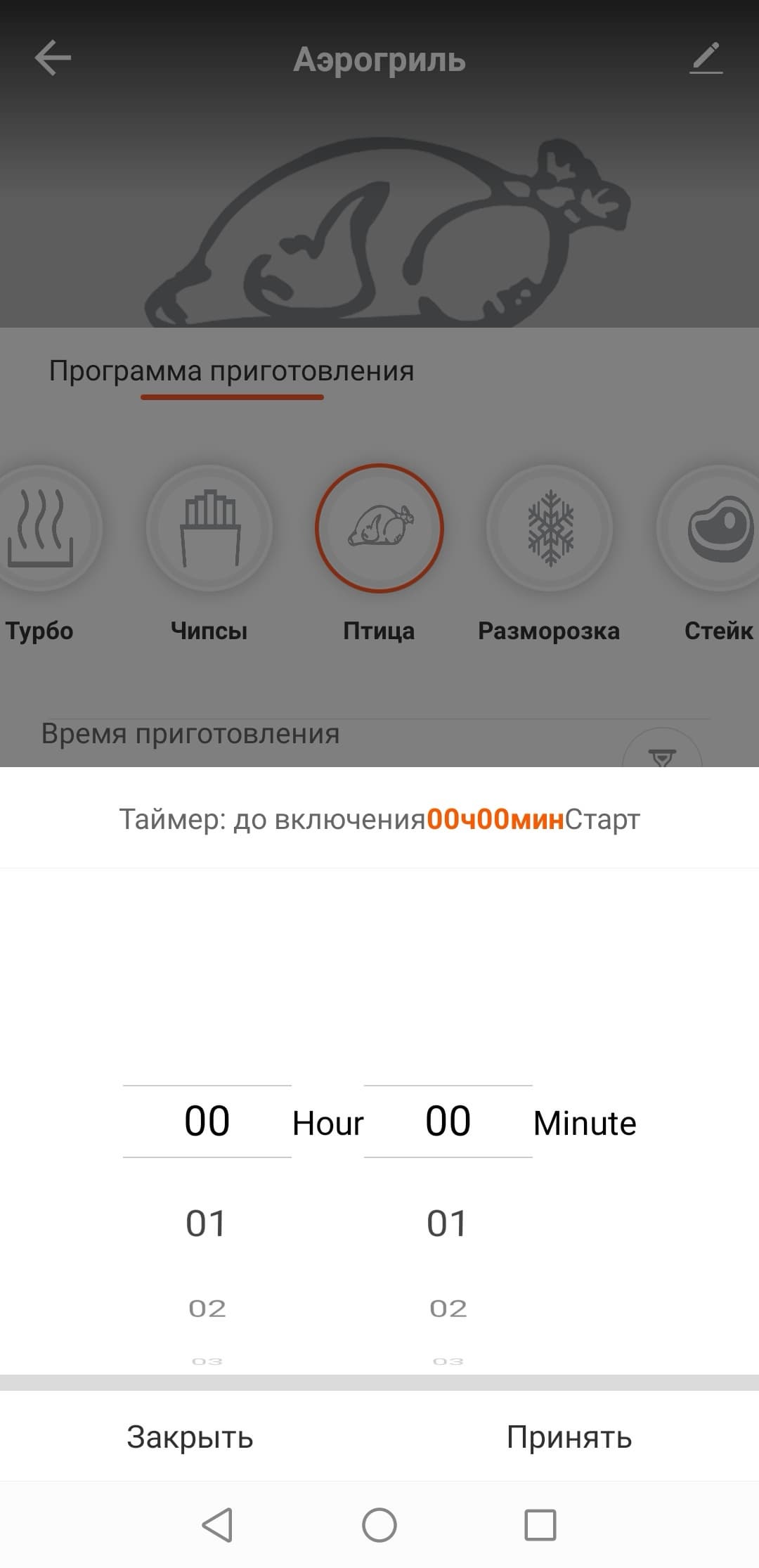Choose 02 in the Minute column
759x1568 pixels.
coord(448,1309)
